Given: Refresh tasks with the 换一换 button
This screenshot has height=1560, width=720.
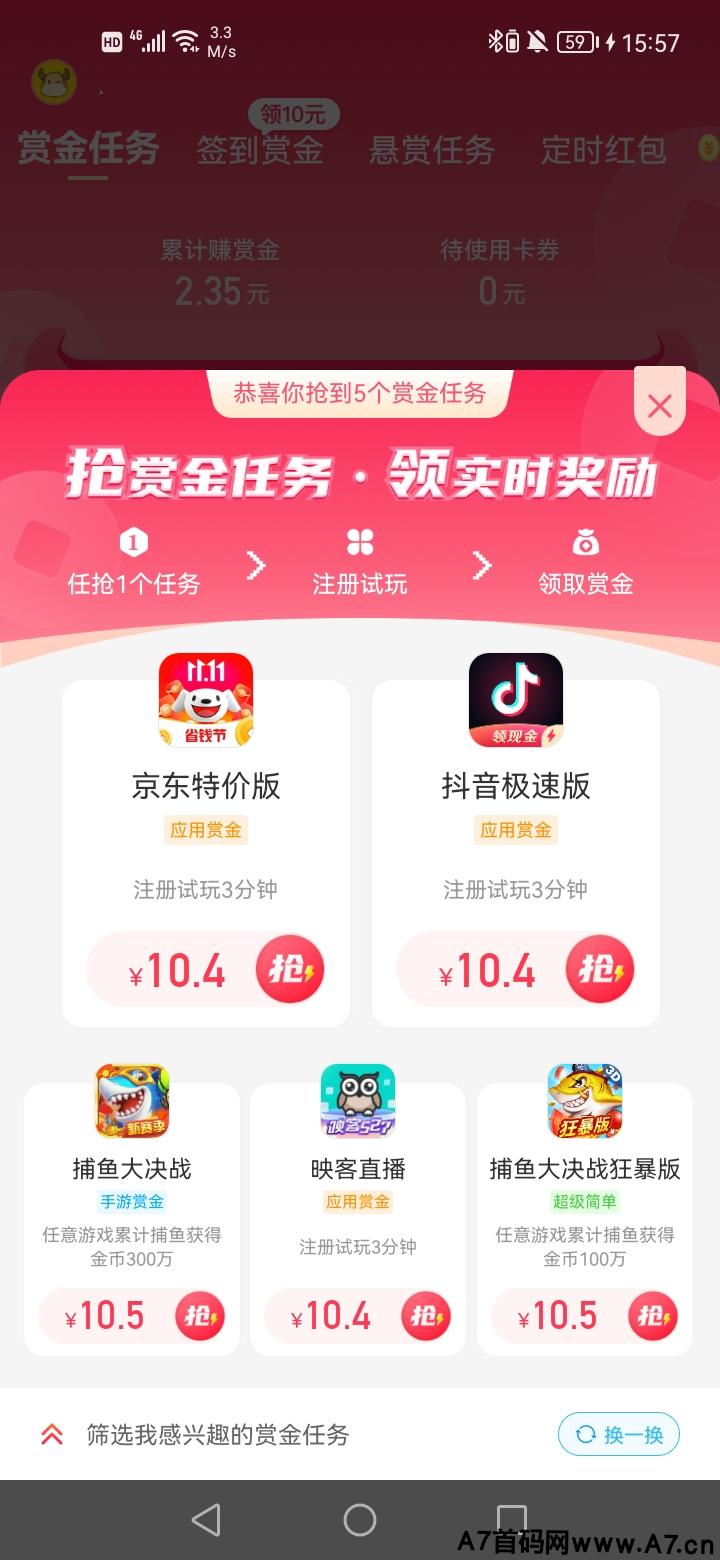Looking at the screenshot, I should tap(619, 1435).
